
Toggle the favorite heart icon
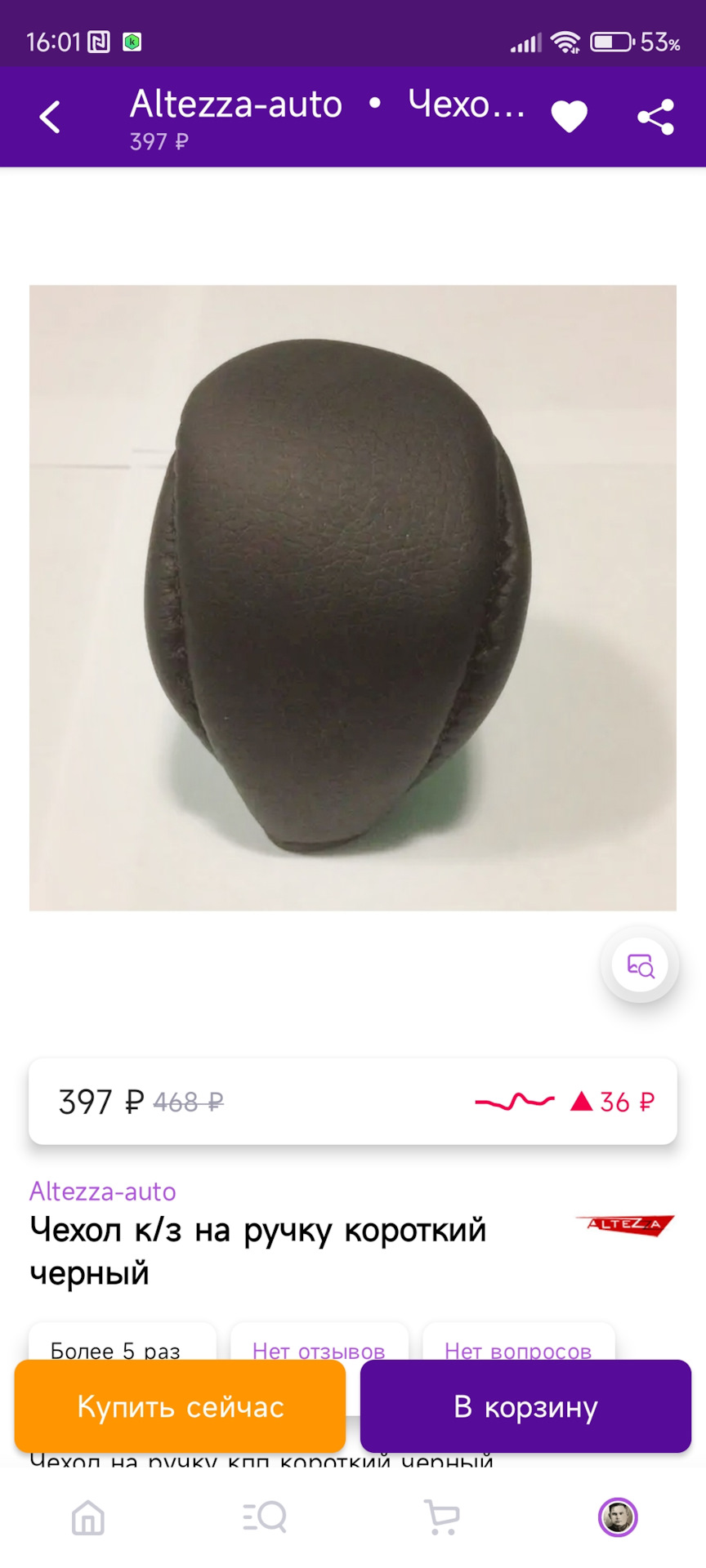pos(569,117)
